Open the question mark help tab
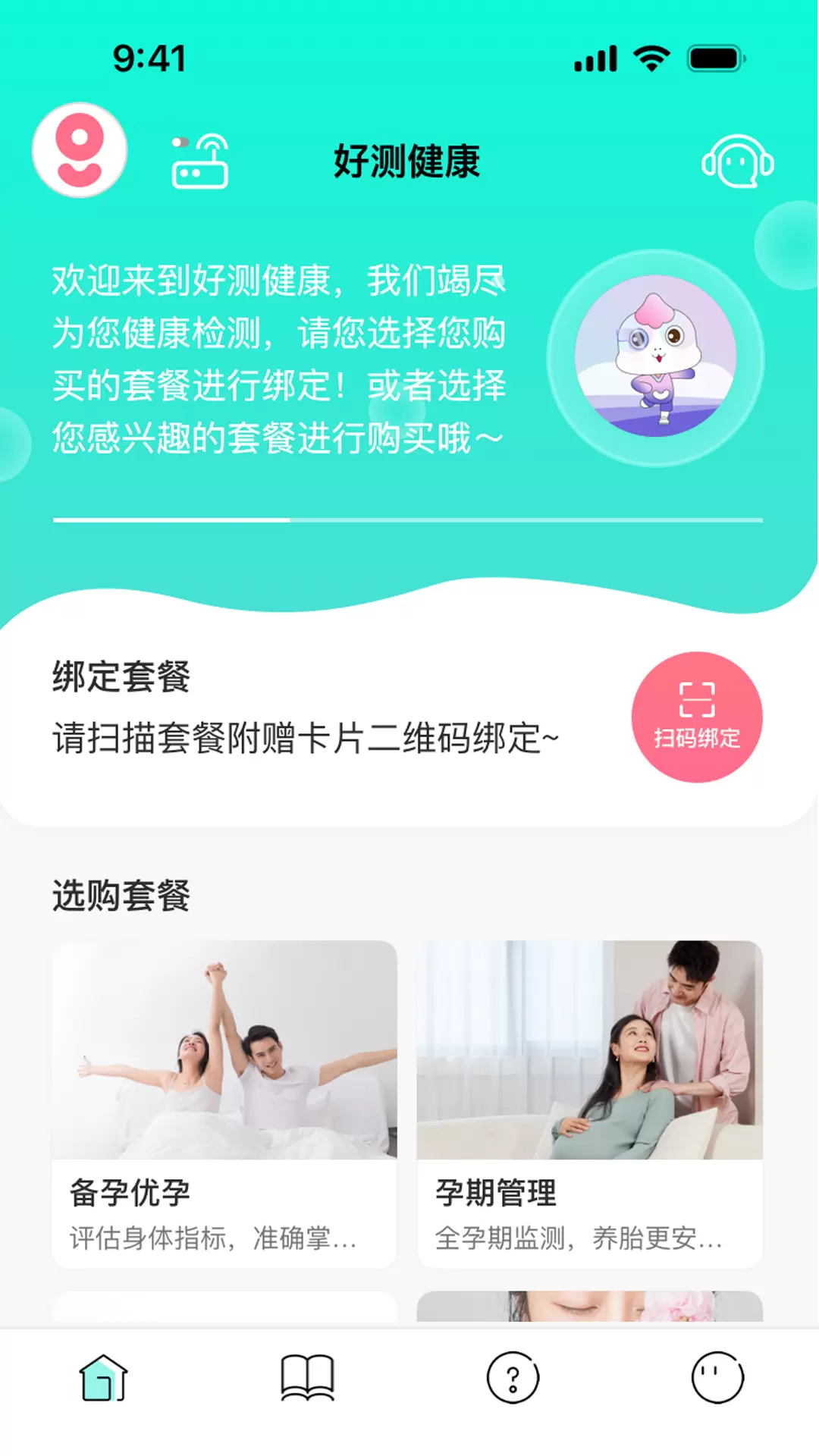Screen dimensions: 819x1456 513,1378
